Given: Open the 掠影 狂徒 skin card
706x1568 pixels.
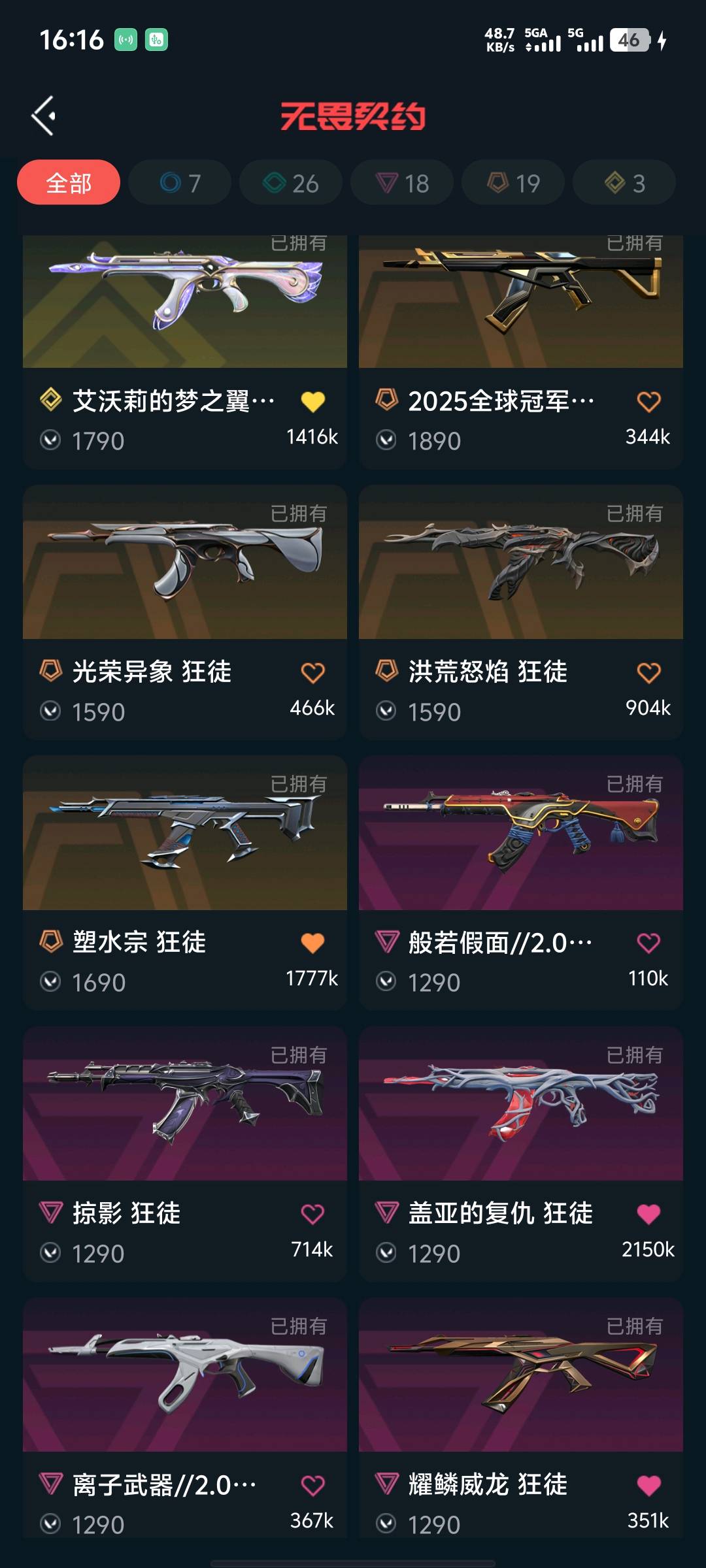Looking at the screenshot, I should click(185, 1154).
